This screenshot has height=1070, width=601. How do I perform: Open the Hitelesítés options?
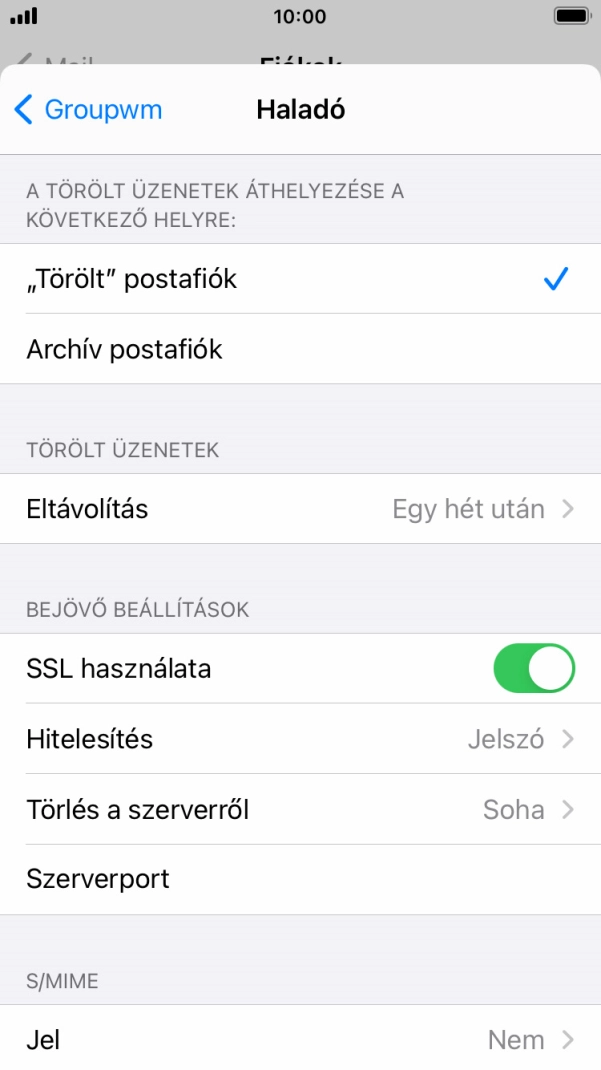pos(300,738)
